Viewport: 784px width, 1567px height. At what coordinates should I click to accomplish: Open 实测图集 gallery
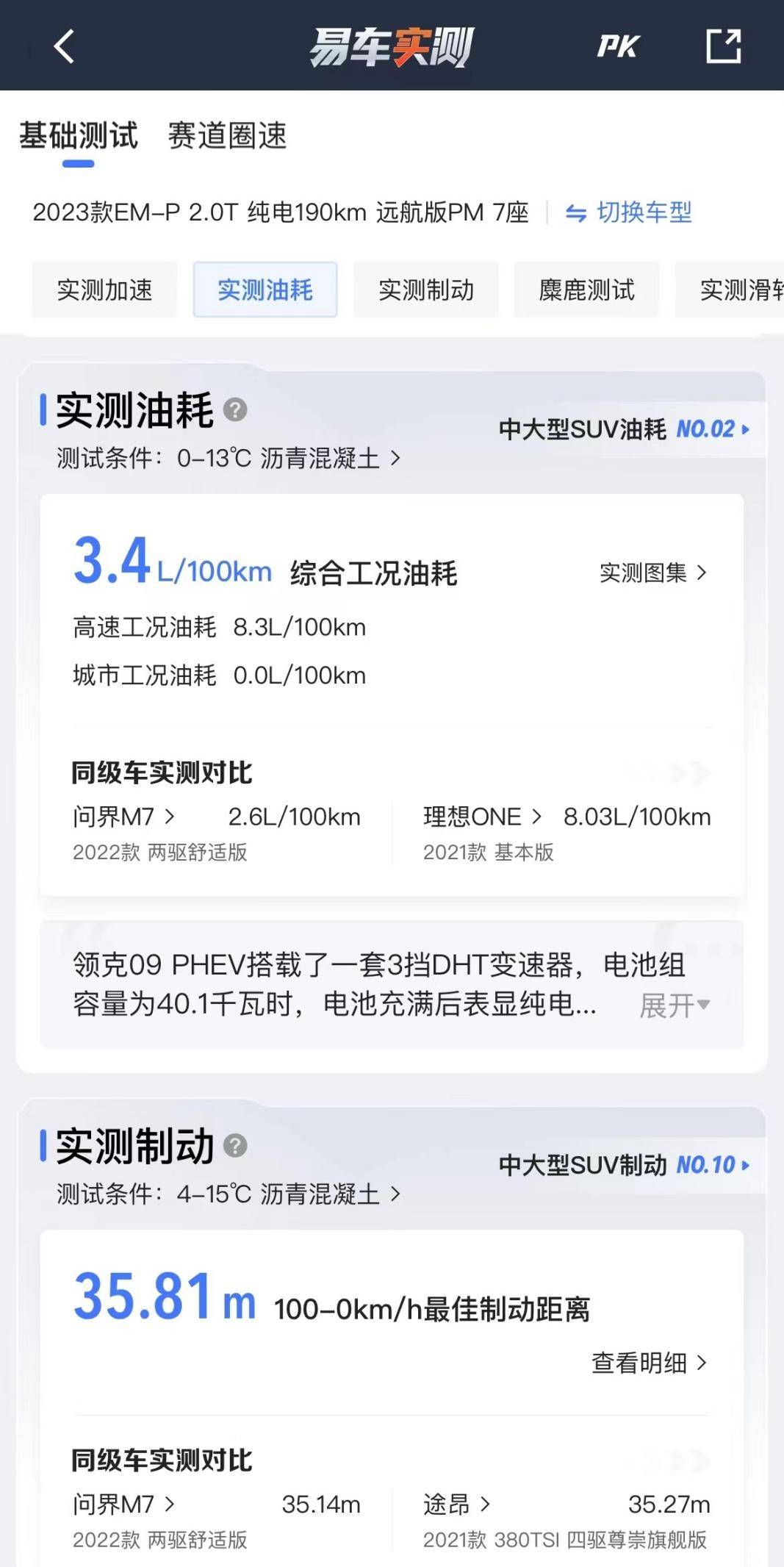[x=652, y=573]
